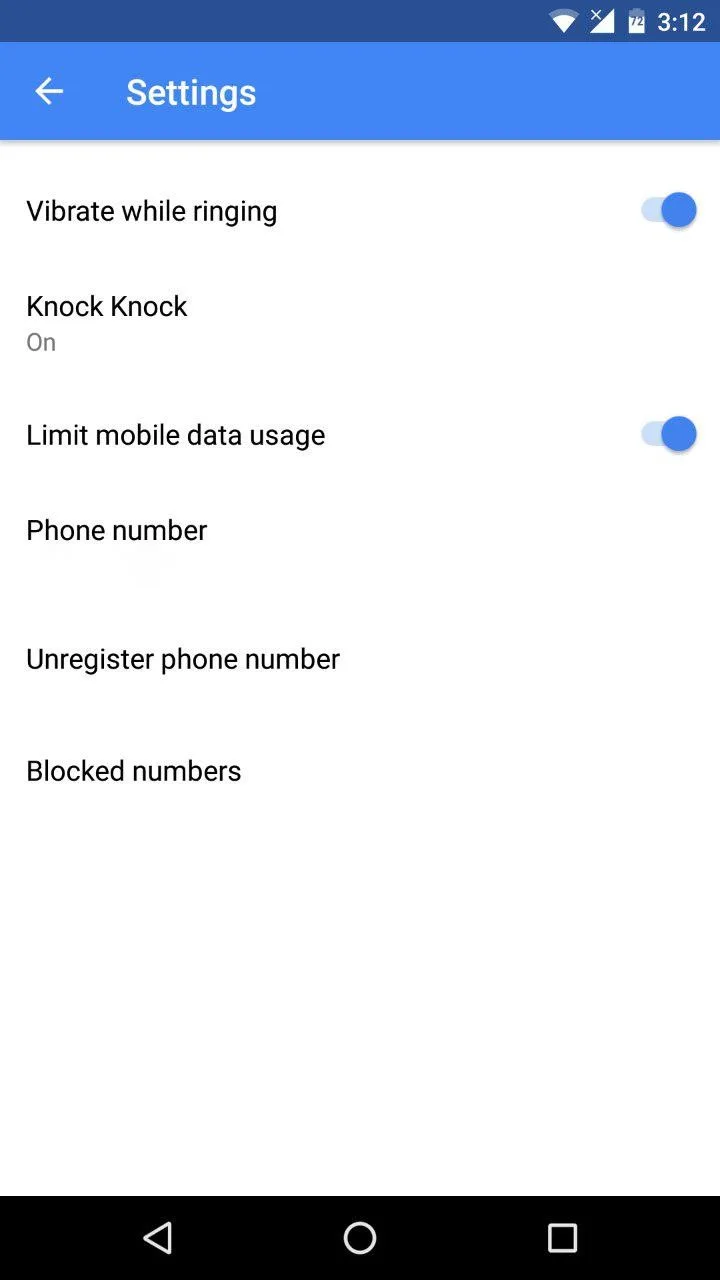Open the Phone number row
720x1280 pixels.
click(360, 547)
